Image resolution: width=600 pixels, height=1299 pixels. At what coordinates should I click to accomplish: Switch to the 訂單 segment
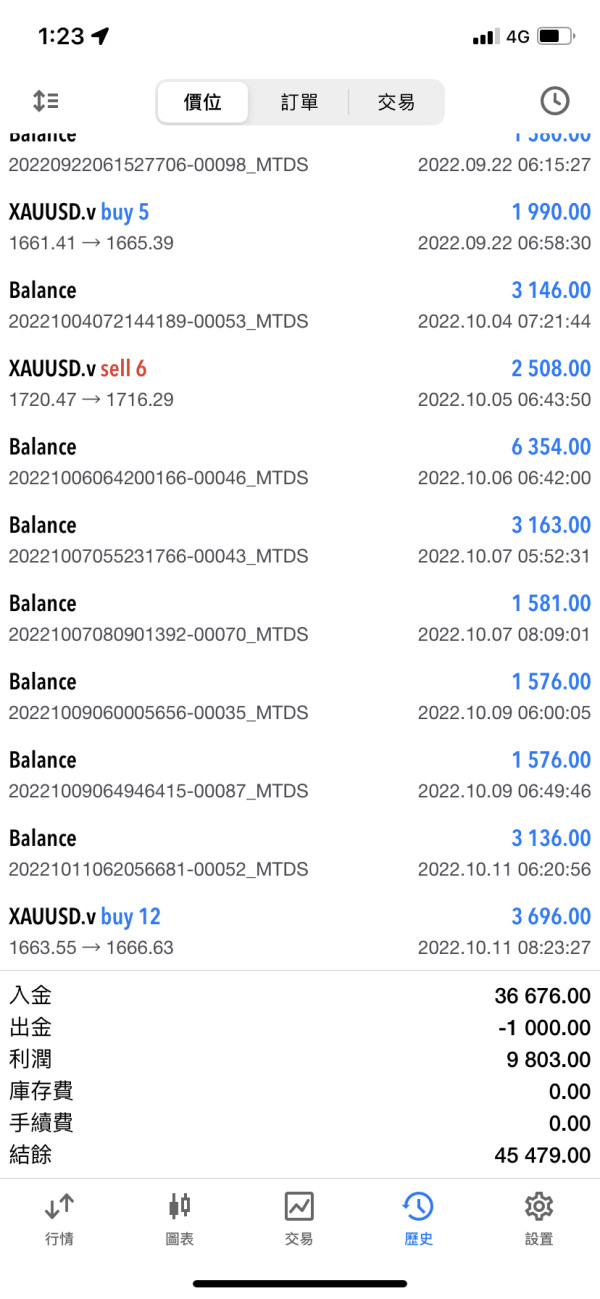(x=299, y=102)
